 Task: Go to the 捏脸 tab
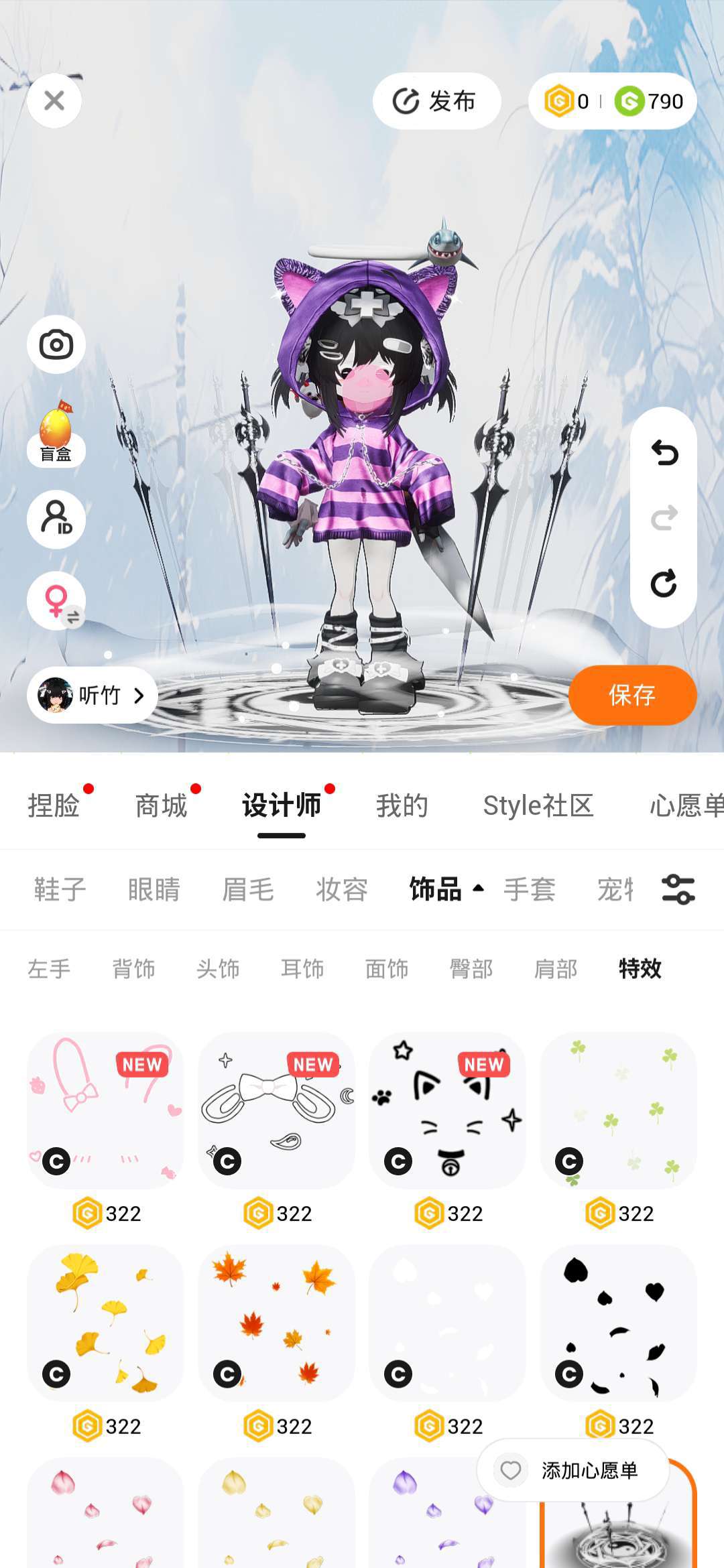point(54,805)
